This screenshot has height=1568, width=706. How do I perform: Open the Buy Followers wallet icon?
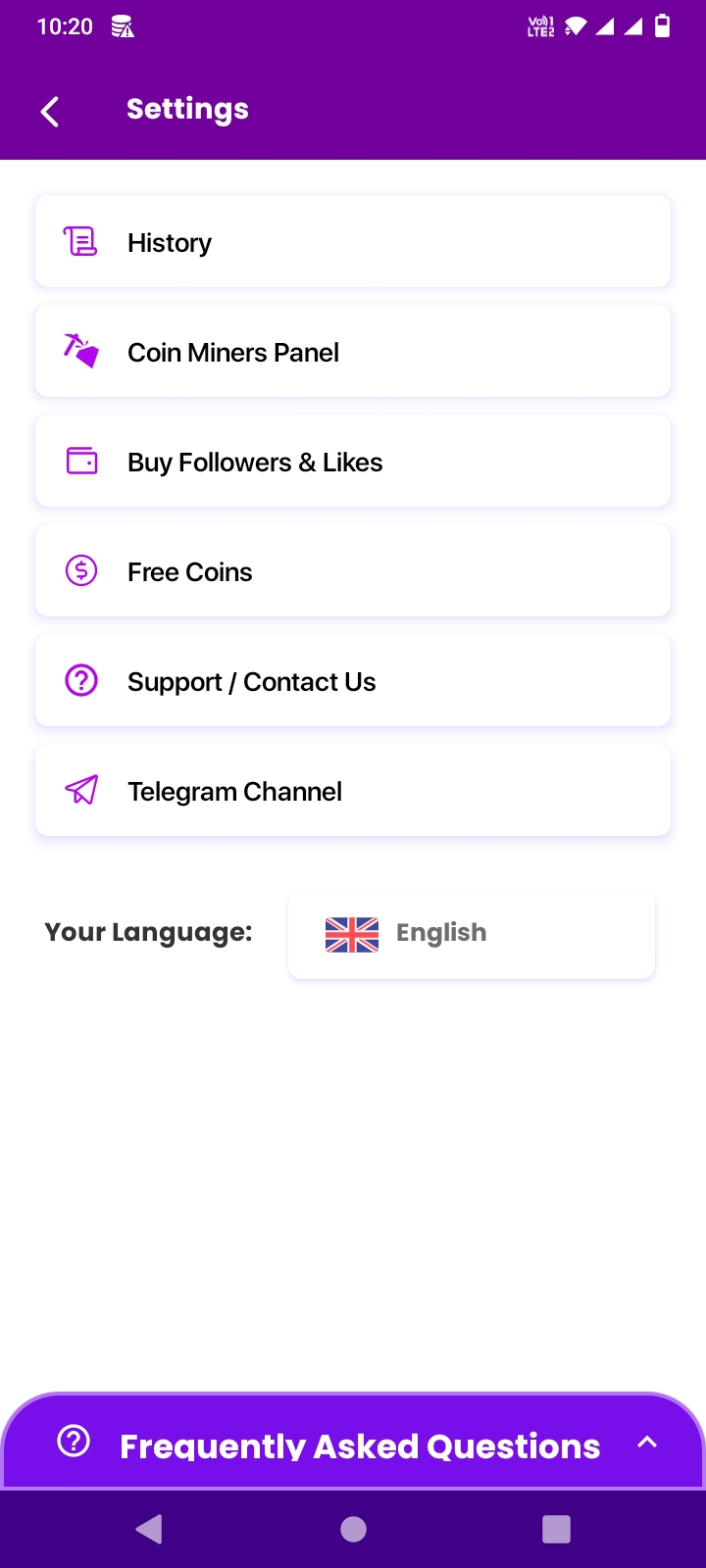pos(82,460)
